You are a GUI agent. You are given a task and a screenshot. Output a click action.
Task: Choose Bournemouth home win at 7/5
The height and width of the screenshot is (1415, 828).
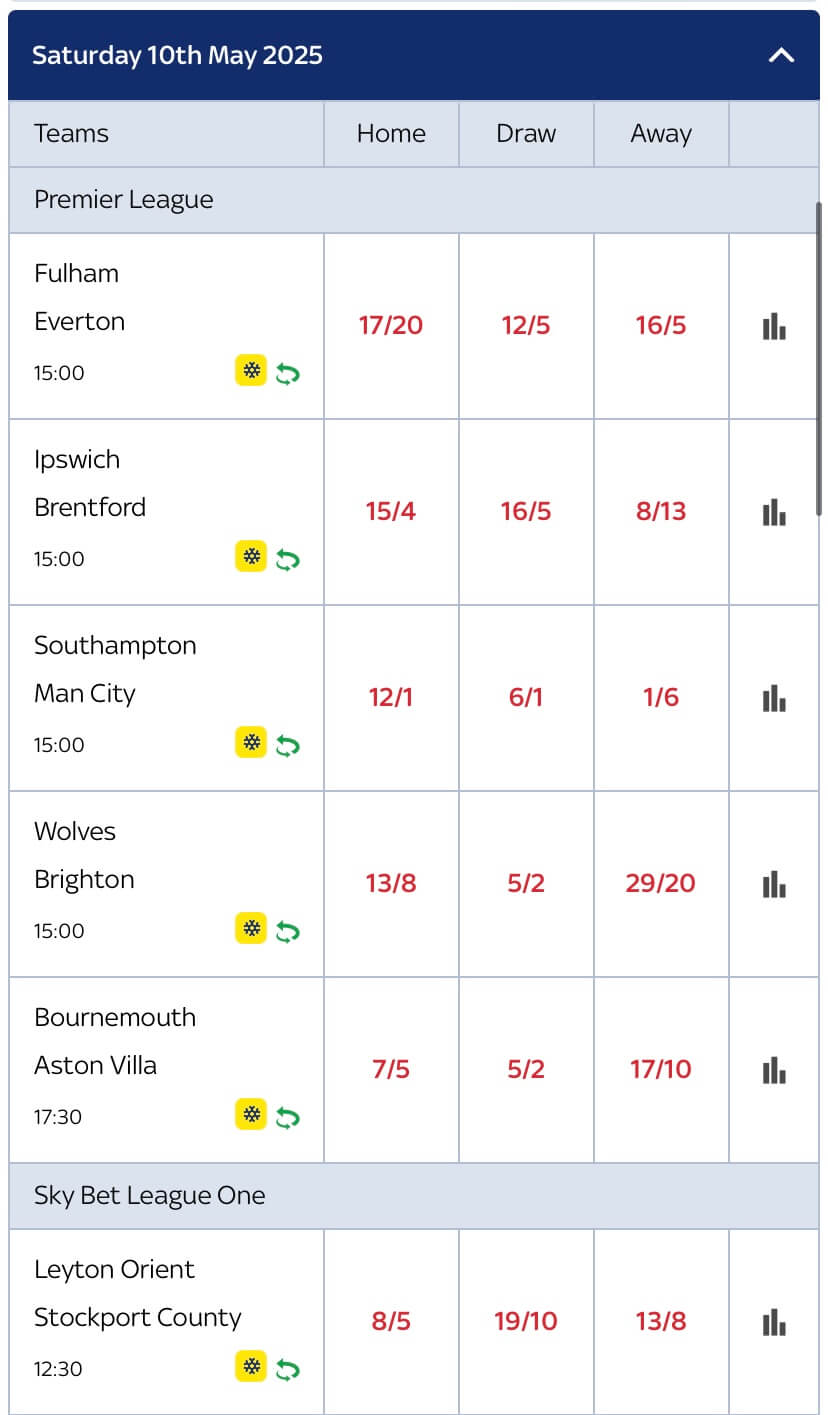pyautogui.click(x=391, y=1070)
